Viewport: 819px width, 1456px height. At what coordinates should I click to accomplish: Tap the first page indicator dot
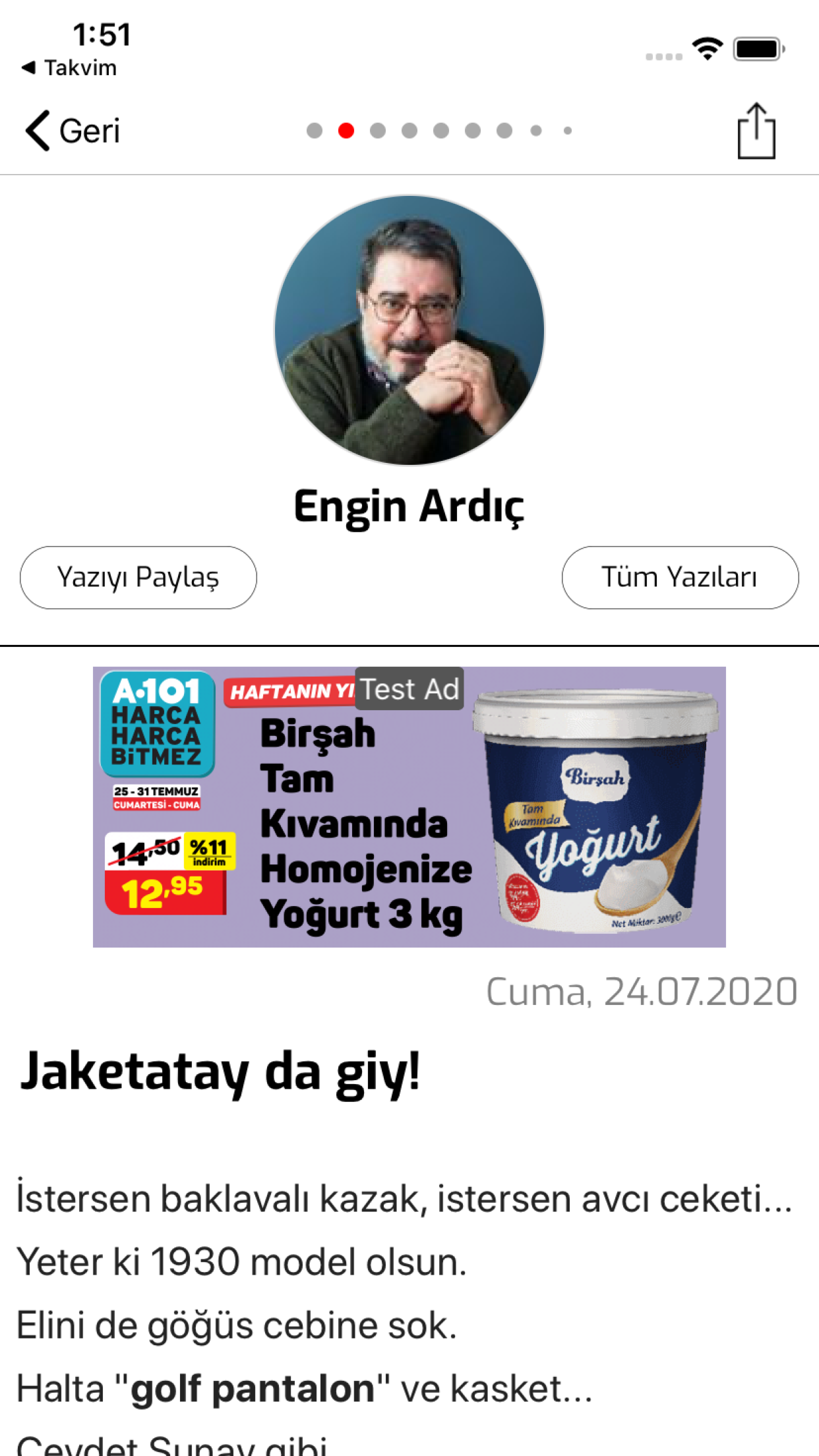click(314, 131)
